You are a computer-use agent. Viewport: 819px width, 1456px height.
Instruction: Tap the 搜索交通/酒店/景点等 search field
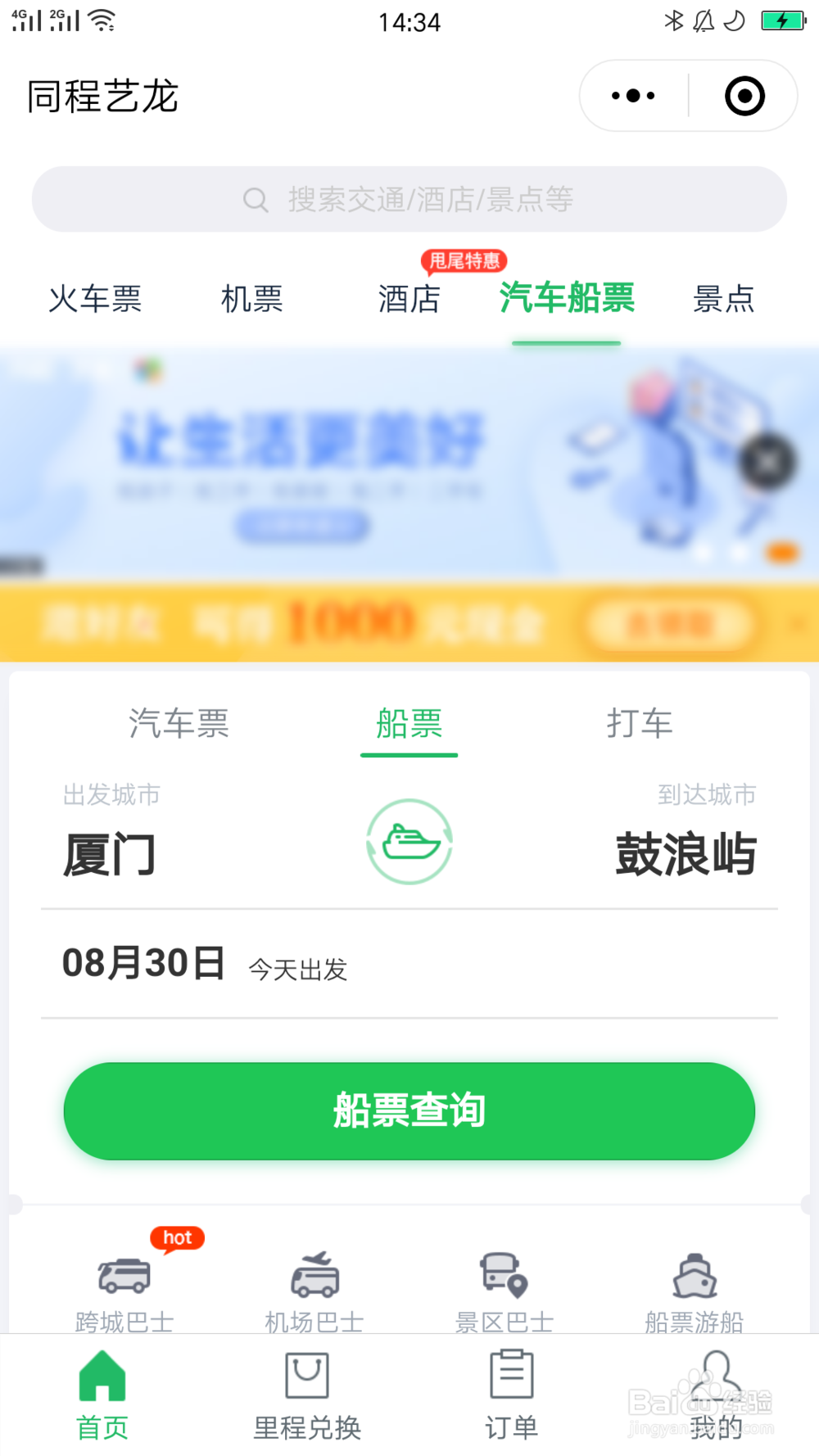tap(409, 198)
